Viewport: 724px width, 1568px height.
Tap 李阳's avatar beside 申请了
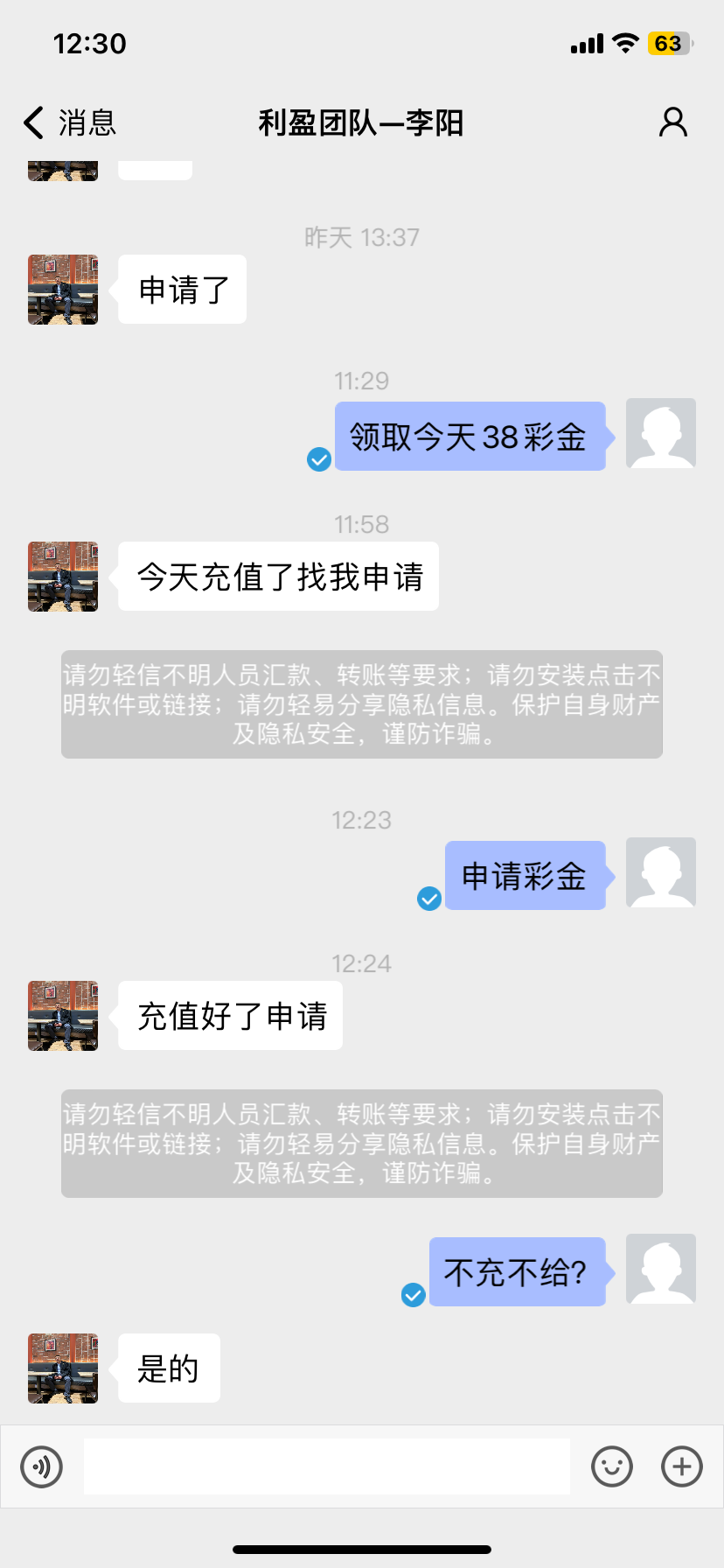pos(63,290)
